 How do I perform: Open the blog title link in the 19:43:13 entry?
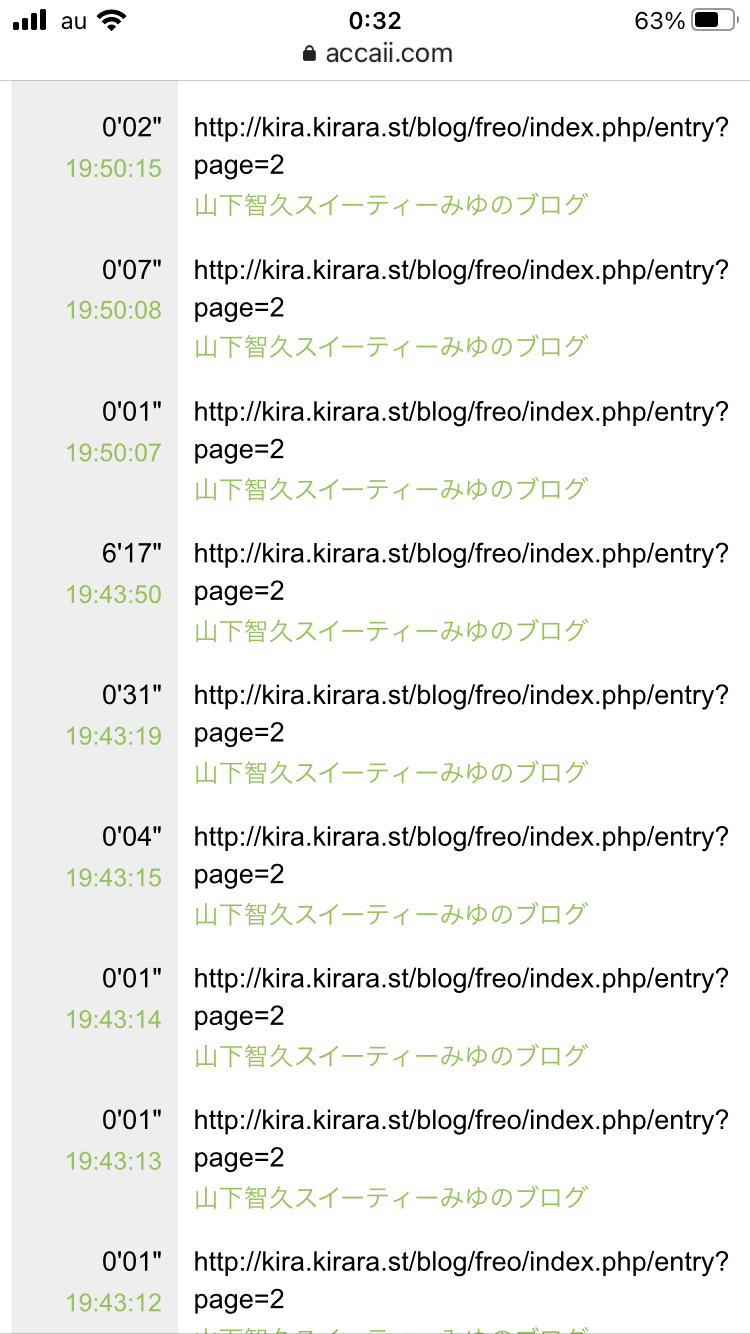click(x=390, y=1197)
